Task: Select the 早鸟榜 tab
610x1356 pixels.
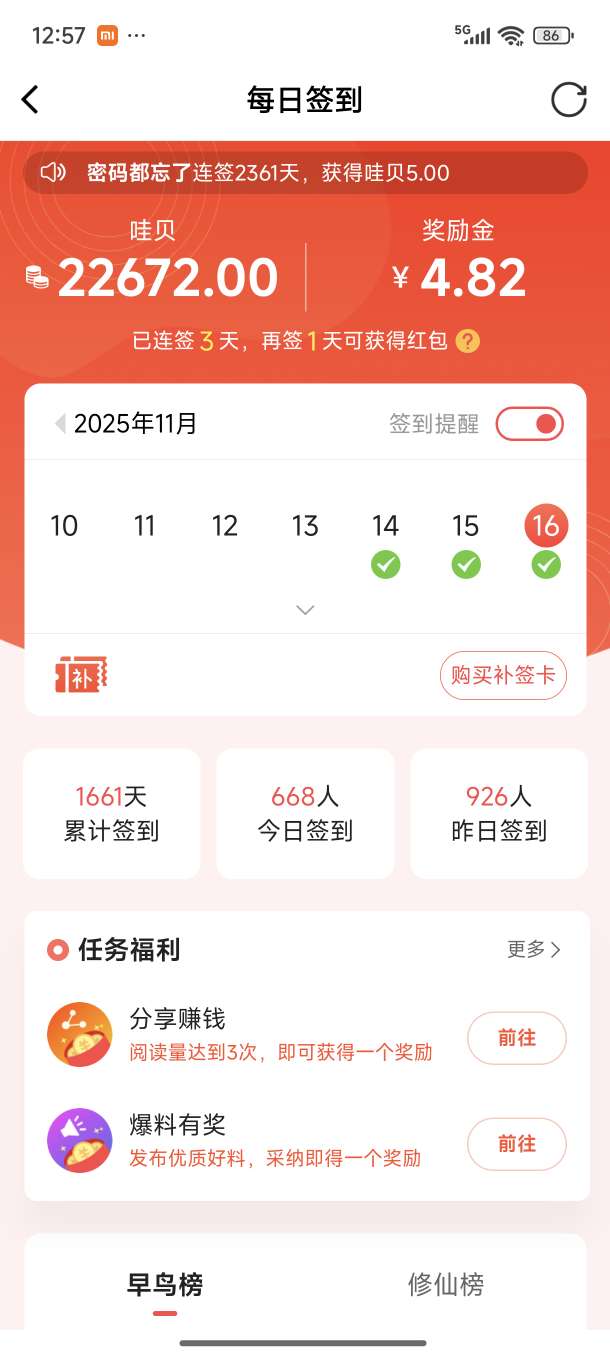Action: pyautogui.click(x=165, y=1284)
